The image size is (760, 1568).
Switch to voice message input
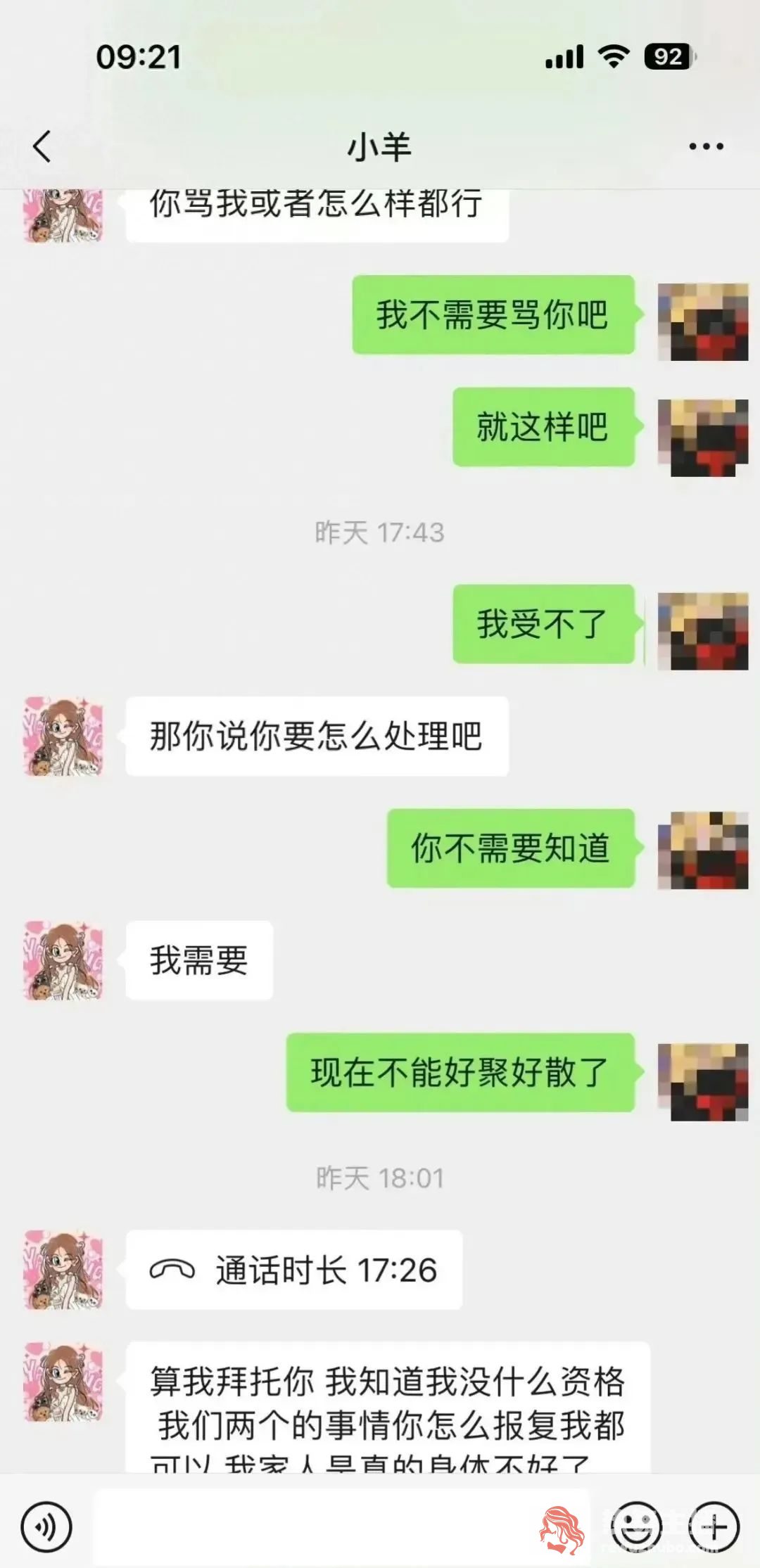point(46,1526)
